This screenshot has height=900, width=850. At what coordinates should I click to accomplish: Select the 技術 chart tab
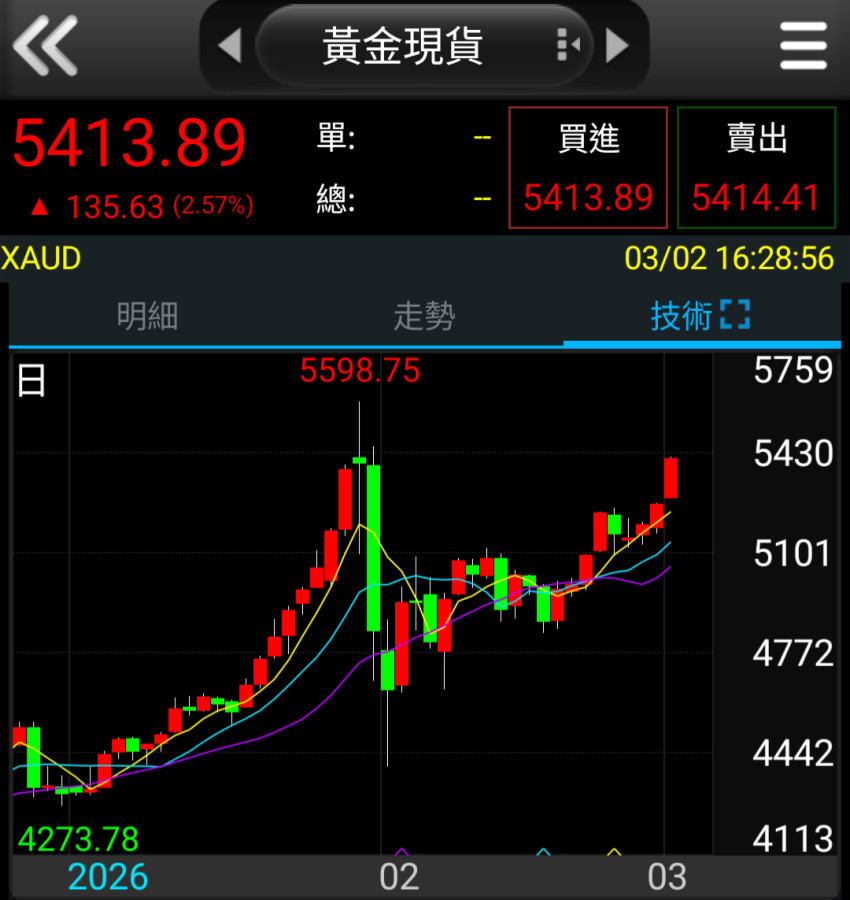pyautogui.click(x=699, y=317)
